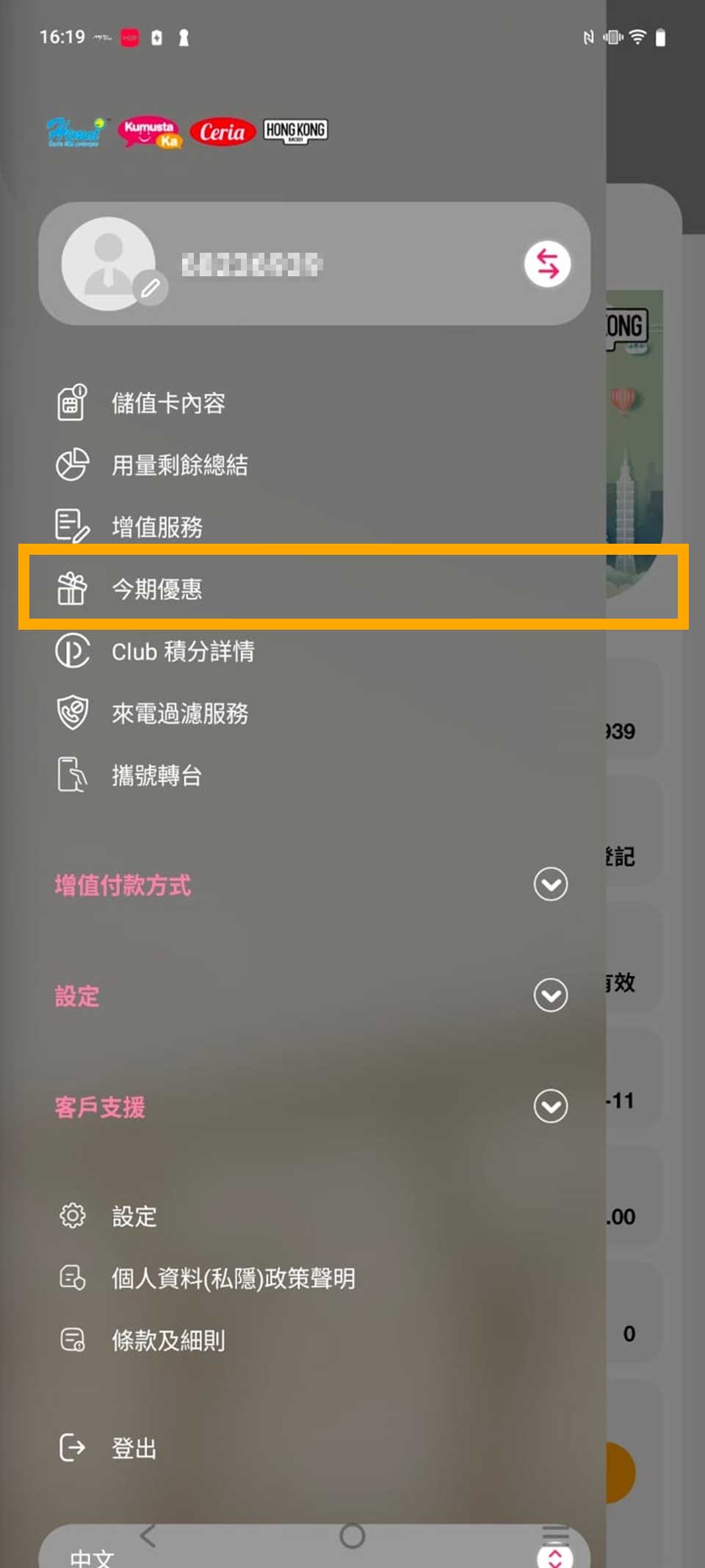Open 增值服務
This screenshot has width=705, height=1568.
pos(156,527)
